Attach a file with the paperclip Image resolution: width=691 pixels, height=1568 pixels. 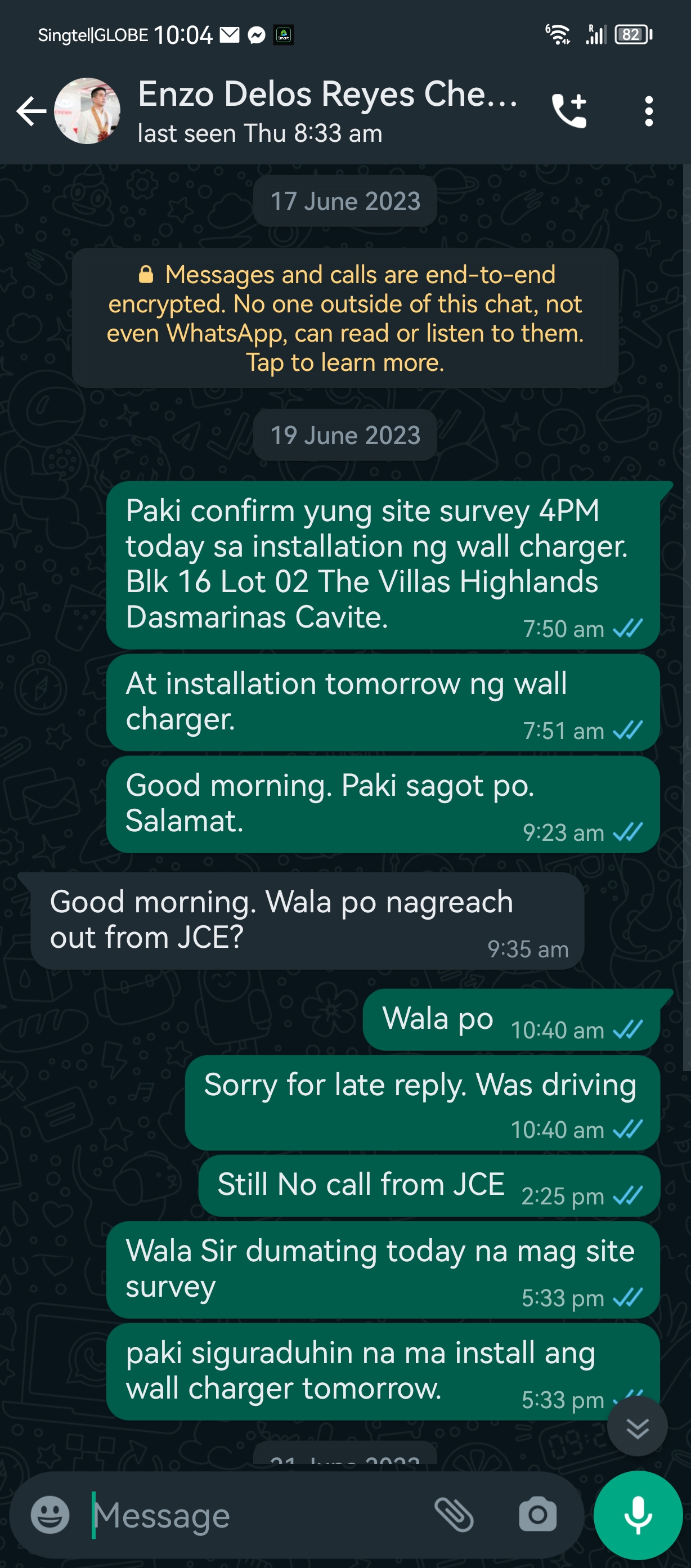[x=454, y=1515]
